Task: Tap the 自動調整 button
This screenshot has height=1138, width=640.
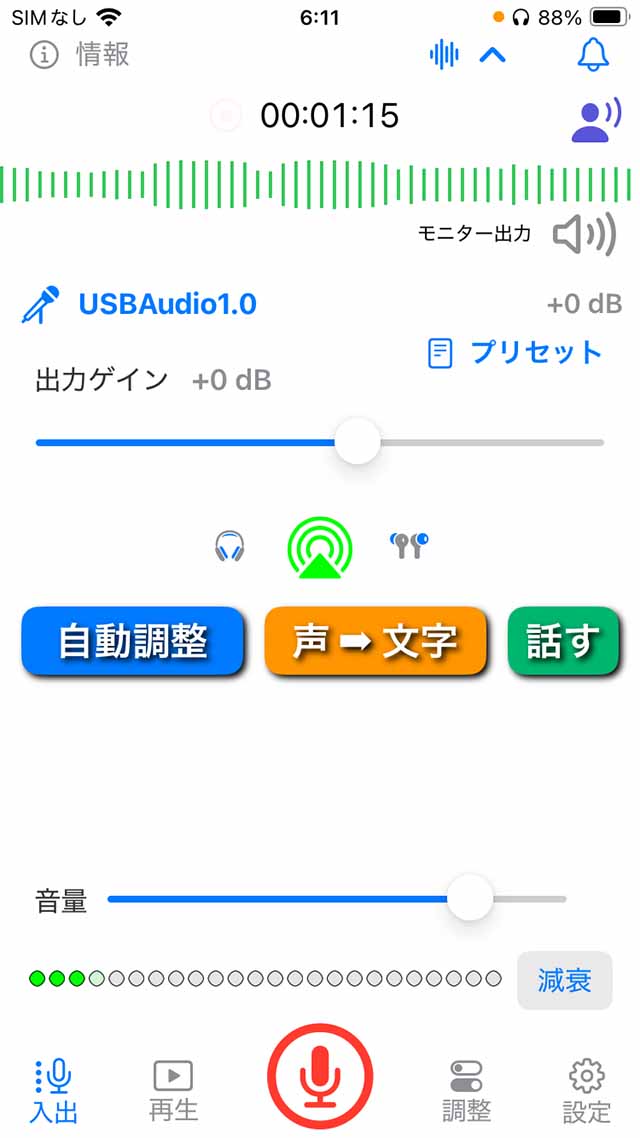Action: tap(132, 642)
